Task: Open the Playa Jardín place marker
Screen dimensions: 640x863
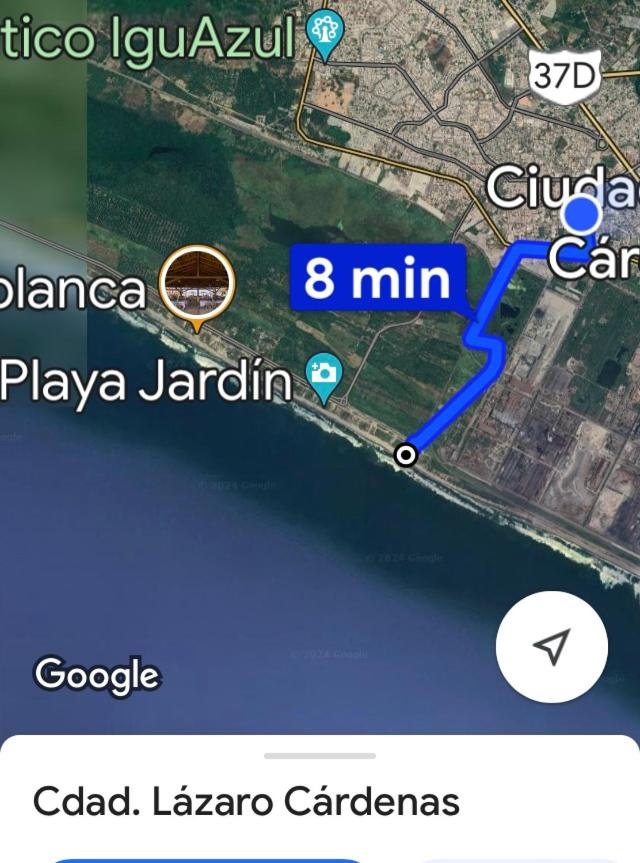Action: 325,376
